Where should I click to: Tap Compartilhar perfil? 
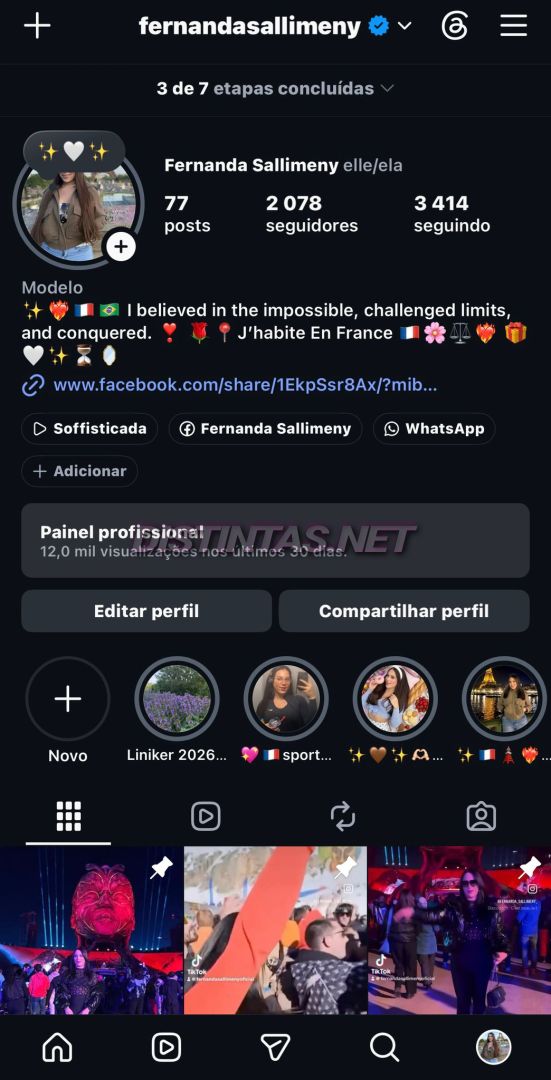click(404, 611)
